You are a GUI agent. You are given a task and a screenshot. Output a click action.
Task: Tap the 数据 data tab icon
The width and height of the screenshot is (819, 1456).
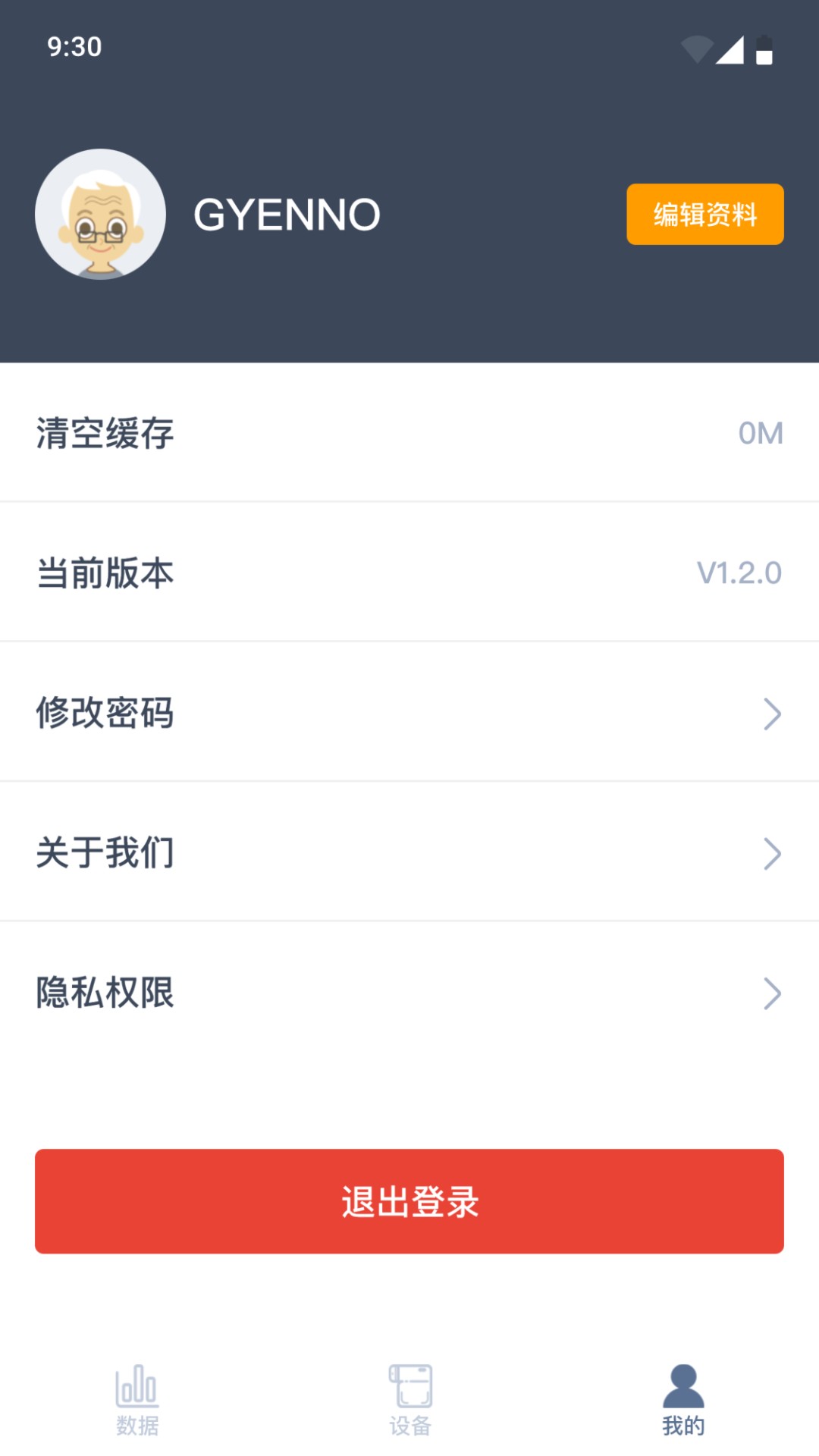click(137, 1390)
